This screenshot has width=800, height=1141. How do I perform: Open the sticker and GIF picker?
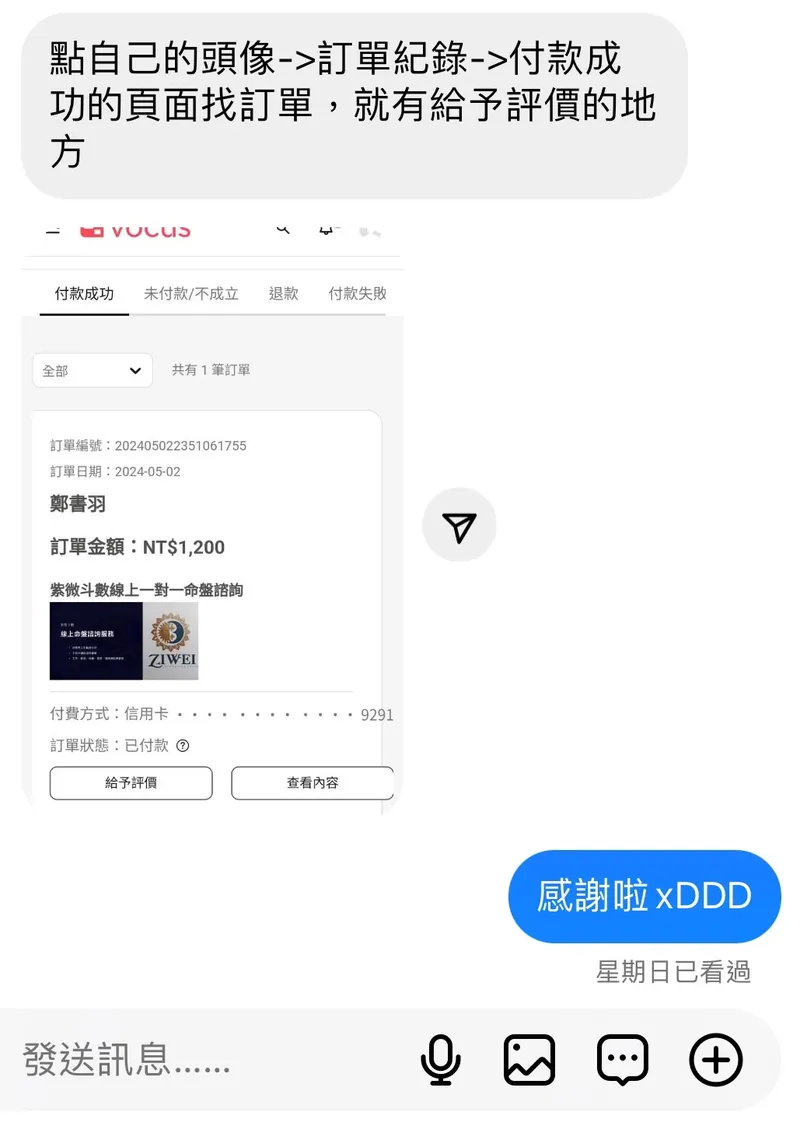(x=622, y=1060)
